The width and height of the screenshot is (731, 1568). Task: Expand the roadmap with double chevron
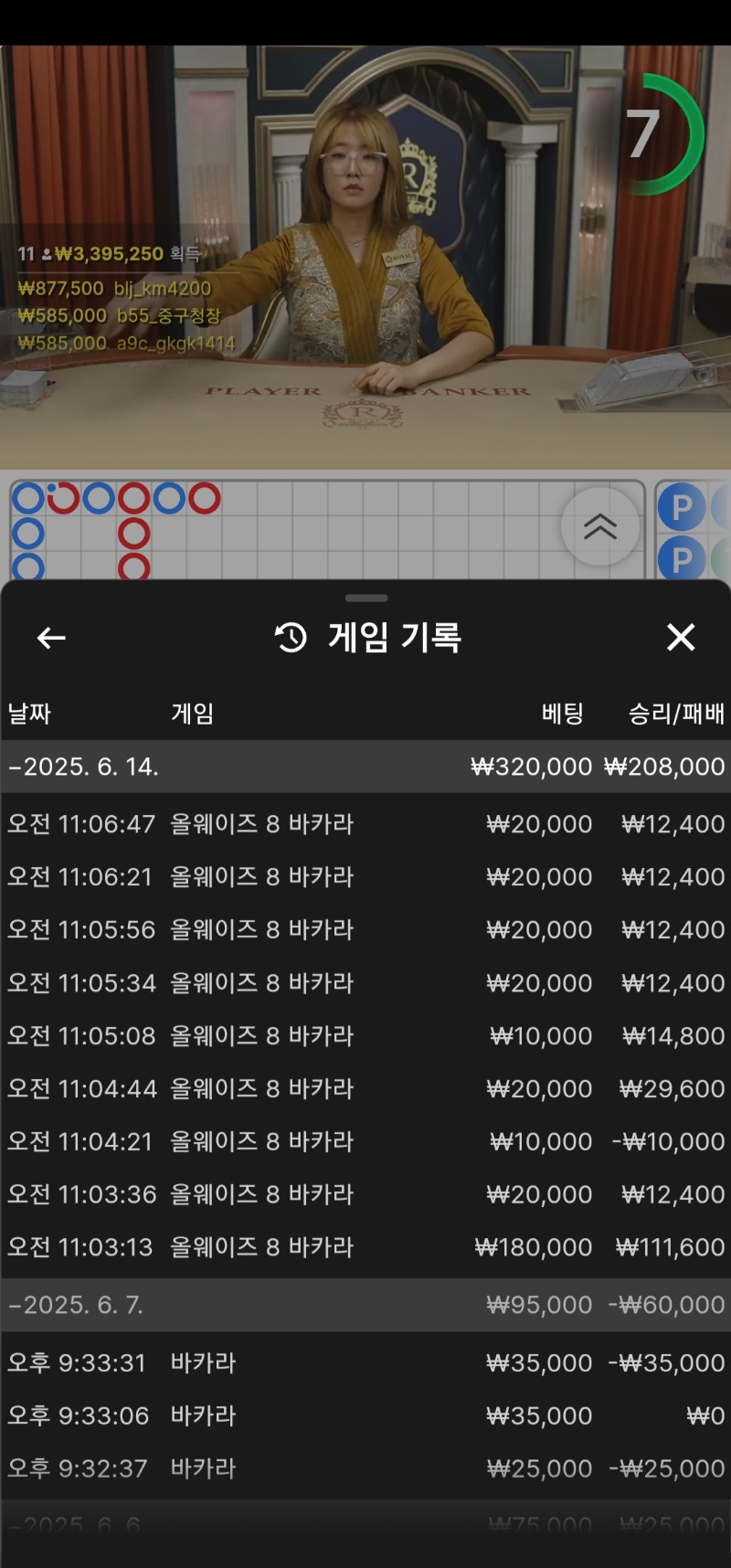(x=600, y=526)
